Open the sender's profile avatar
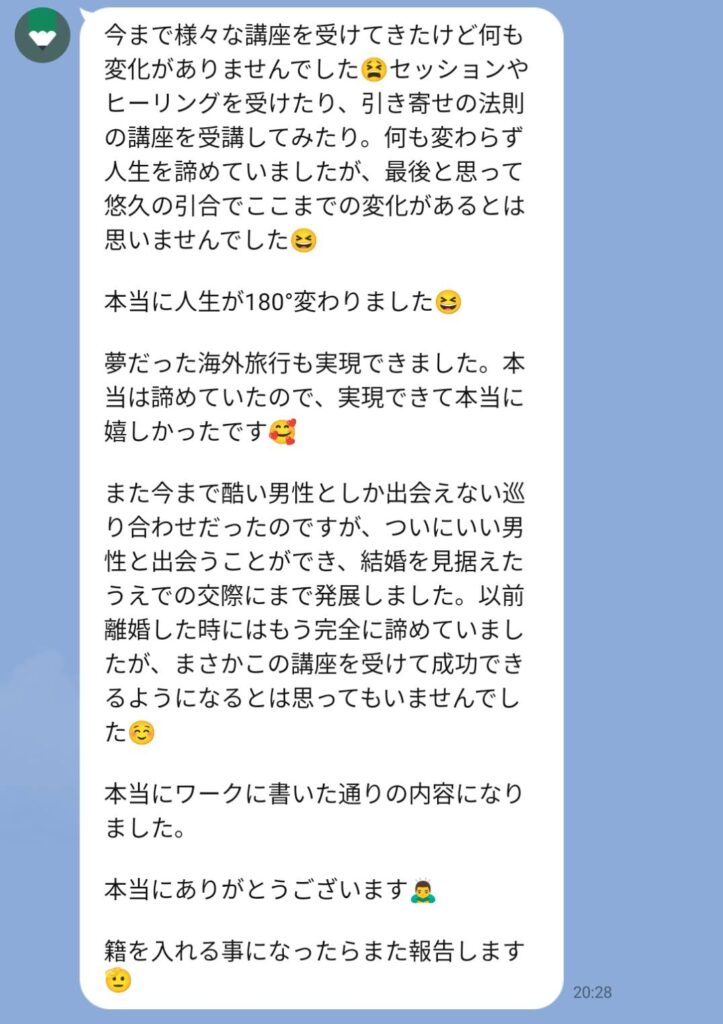This screenshot has width=723, height=1024. [x=42, y=35]
